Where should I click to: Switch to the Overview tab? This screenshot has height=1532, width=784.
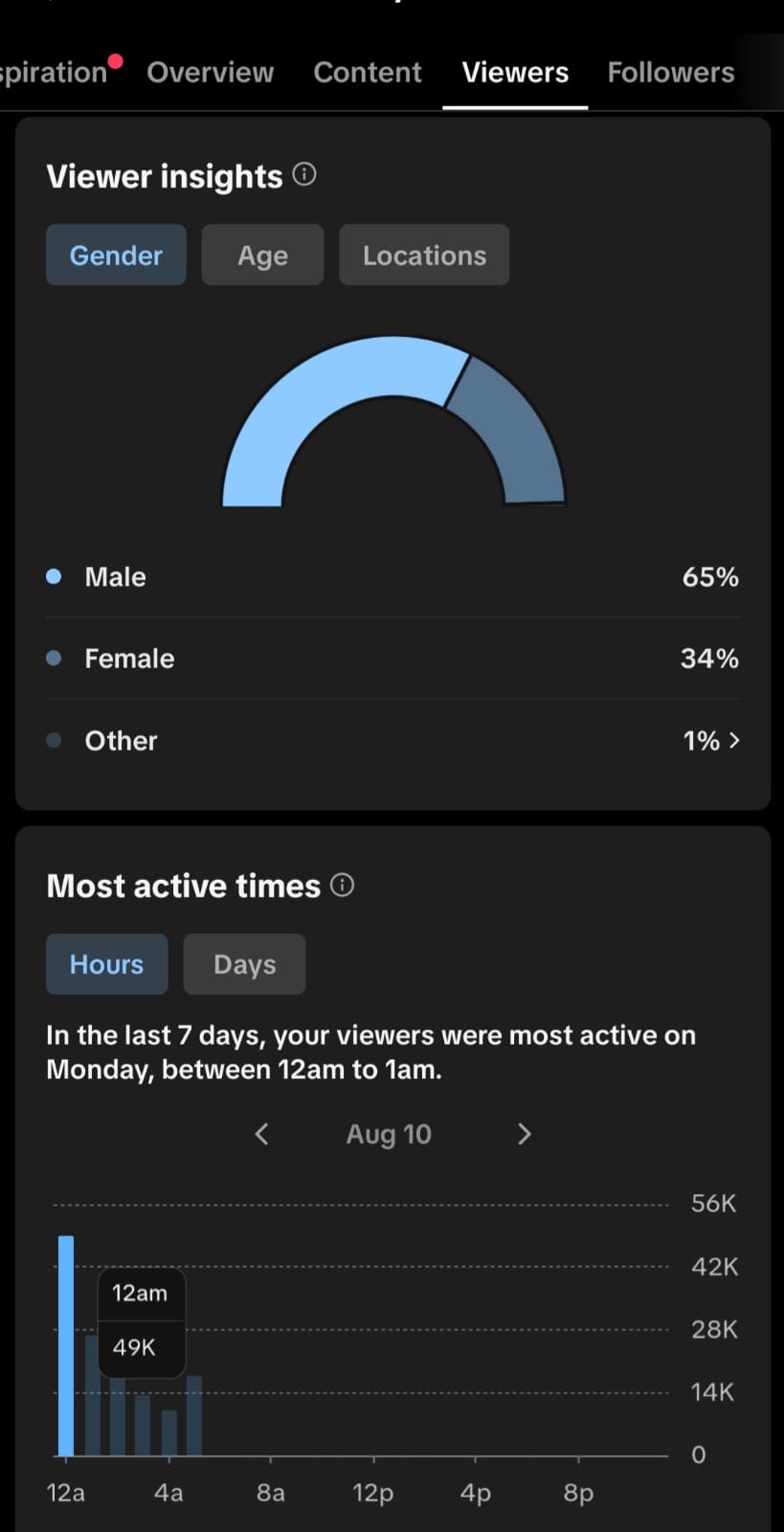pyautogui.click(x=210, y=73)
